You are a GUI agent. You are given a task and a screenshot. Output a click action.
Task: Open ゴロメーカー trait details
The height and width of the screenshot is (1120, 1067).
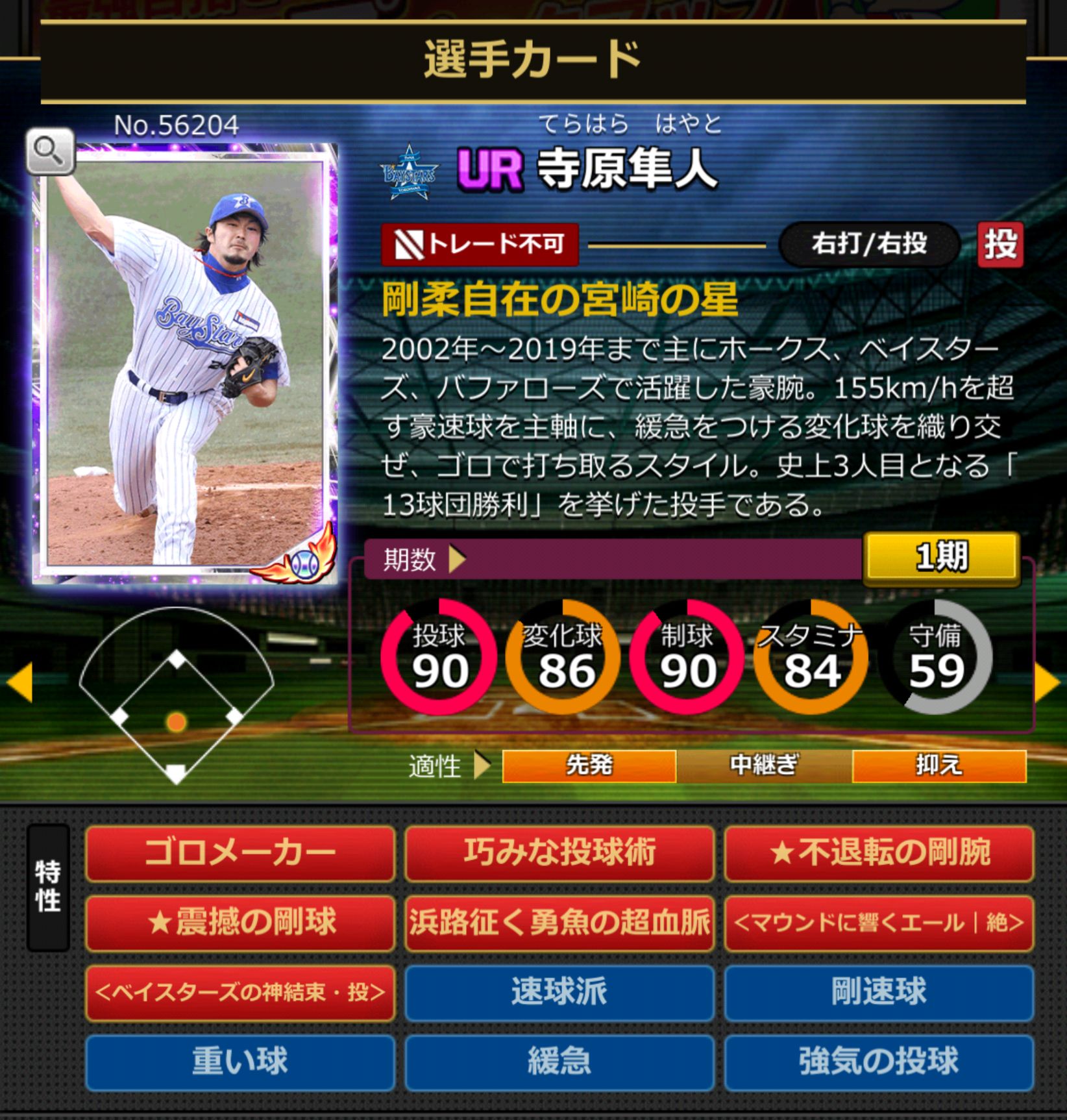pos(239,853)
